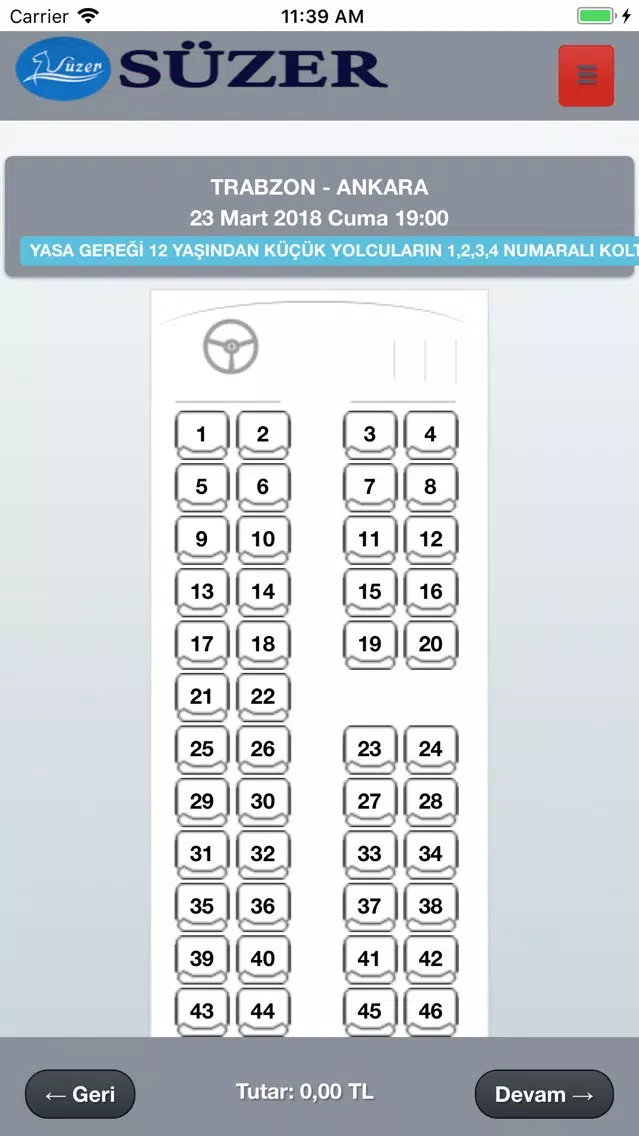Choose seat 4 by the window

pyautogui.click(x=430, y=435)
